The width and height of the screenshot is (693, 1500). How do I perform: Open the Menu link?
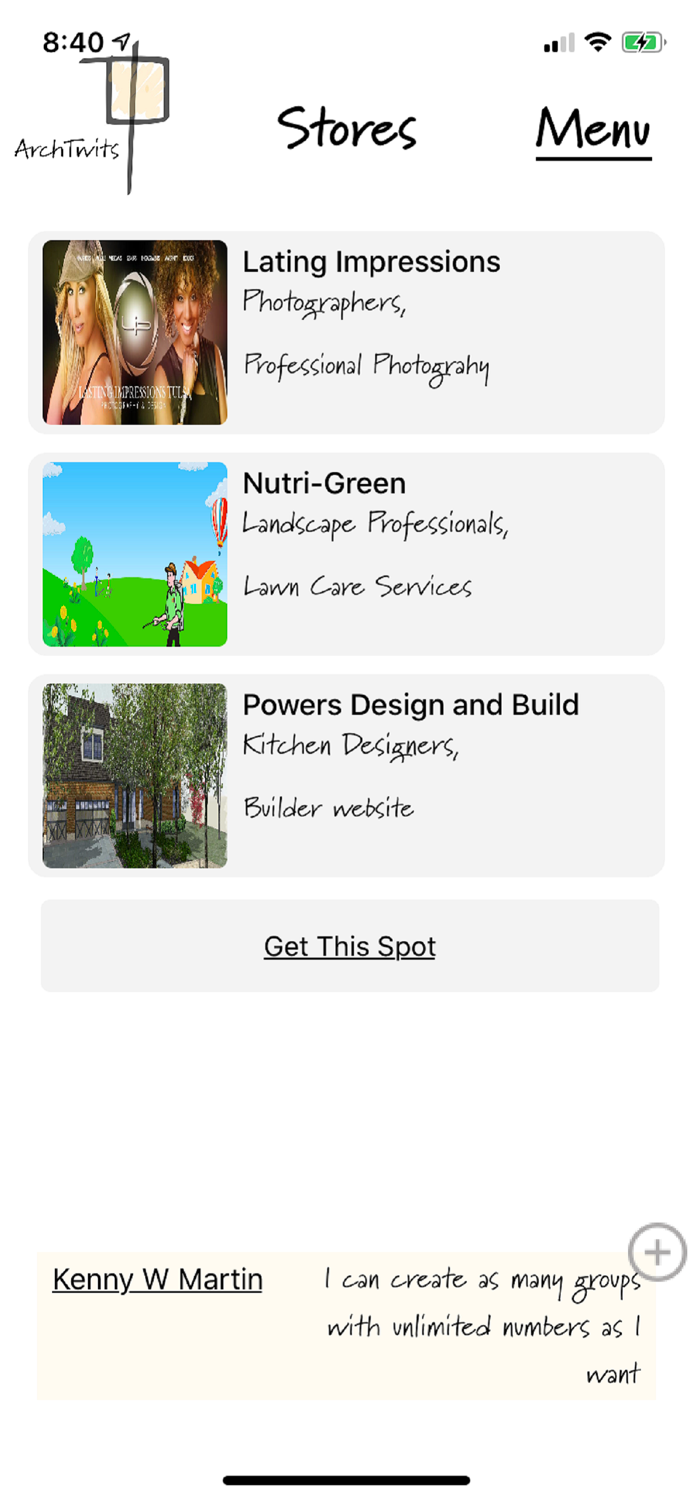click(593, 130)
